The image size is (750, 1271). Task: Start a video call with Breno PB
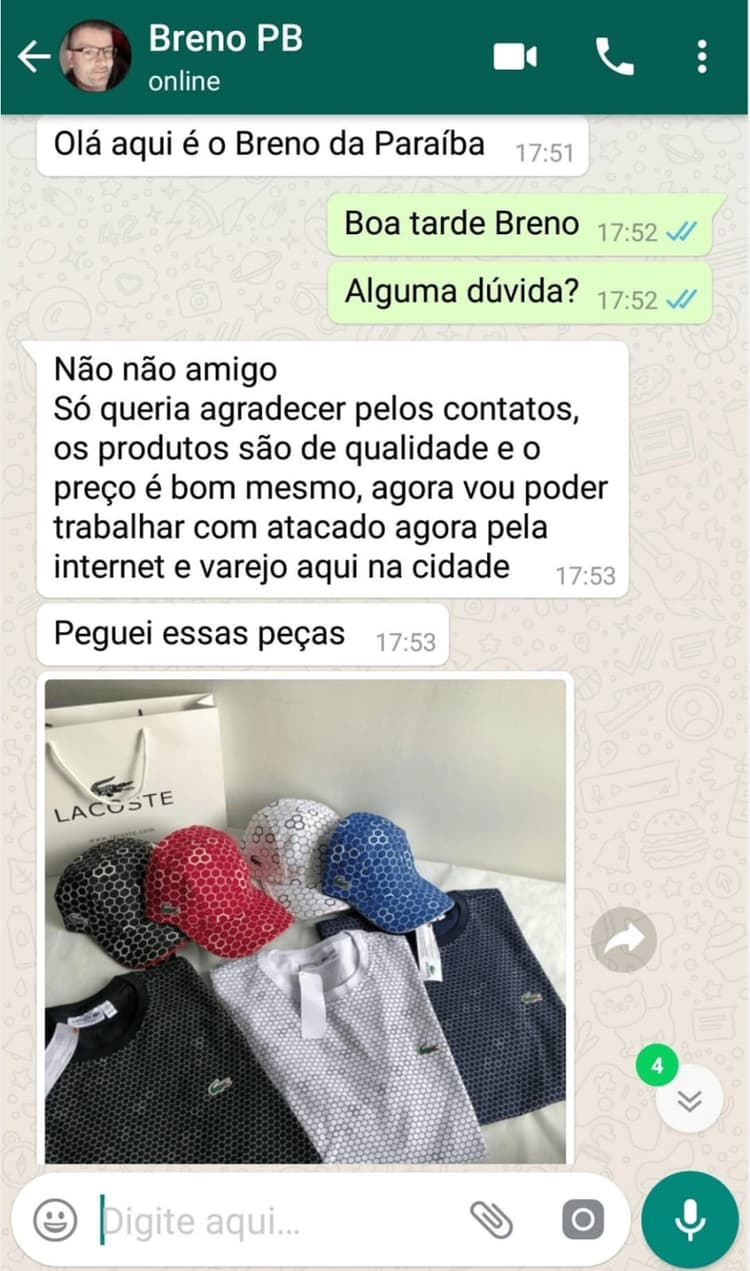point(515,57)
